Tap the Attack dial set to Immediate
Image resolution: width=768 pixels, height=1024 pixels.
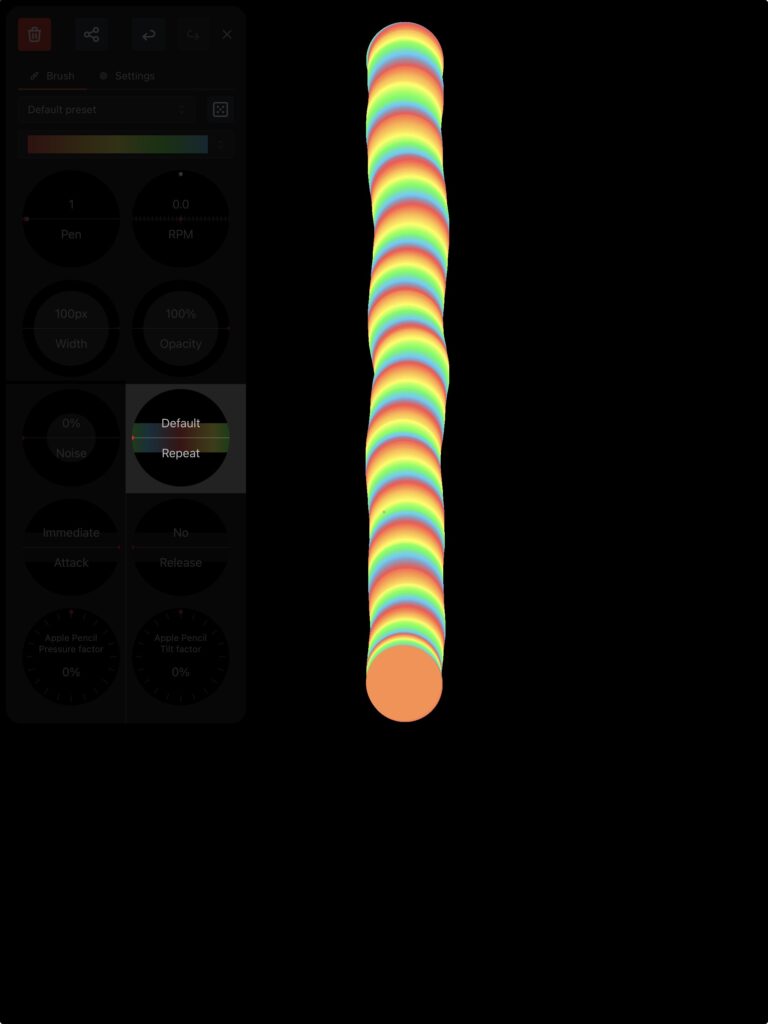coord(71,547)
